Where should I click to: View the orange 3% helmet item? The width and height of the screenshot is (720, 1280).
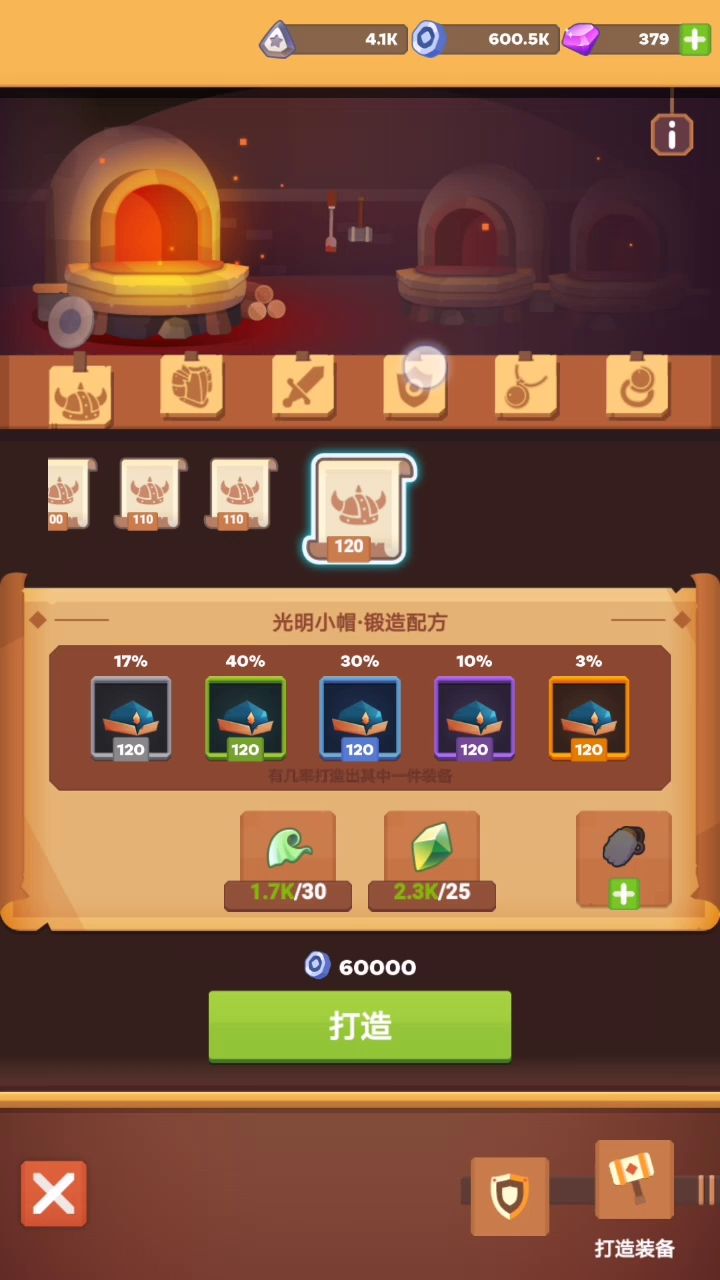589,718
